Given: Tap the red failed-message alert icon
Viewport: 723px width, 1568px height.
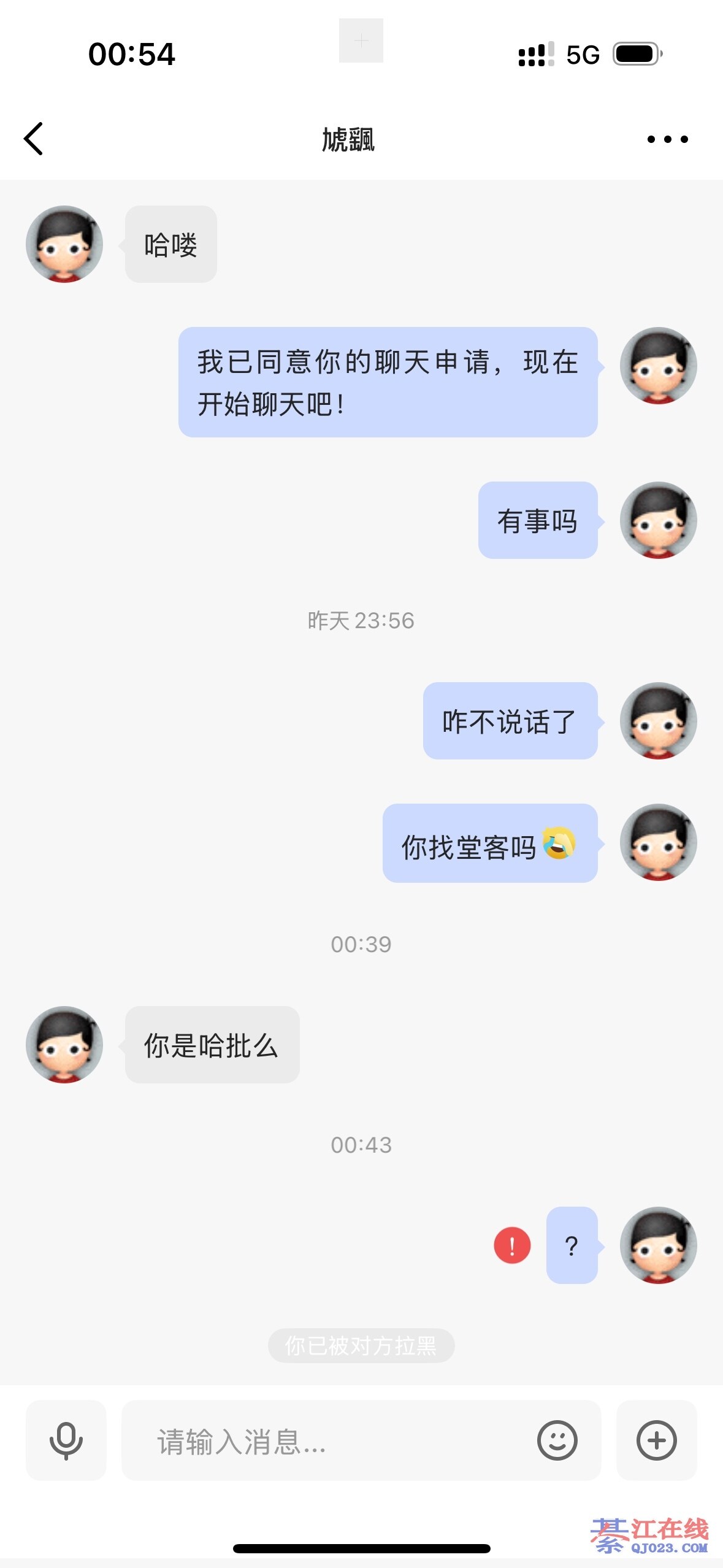Looking at the screenshot, I should pyautogui.click(x=512, y=1245).
